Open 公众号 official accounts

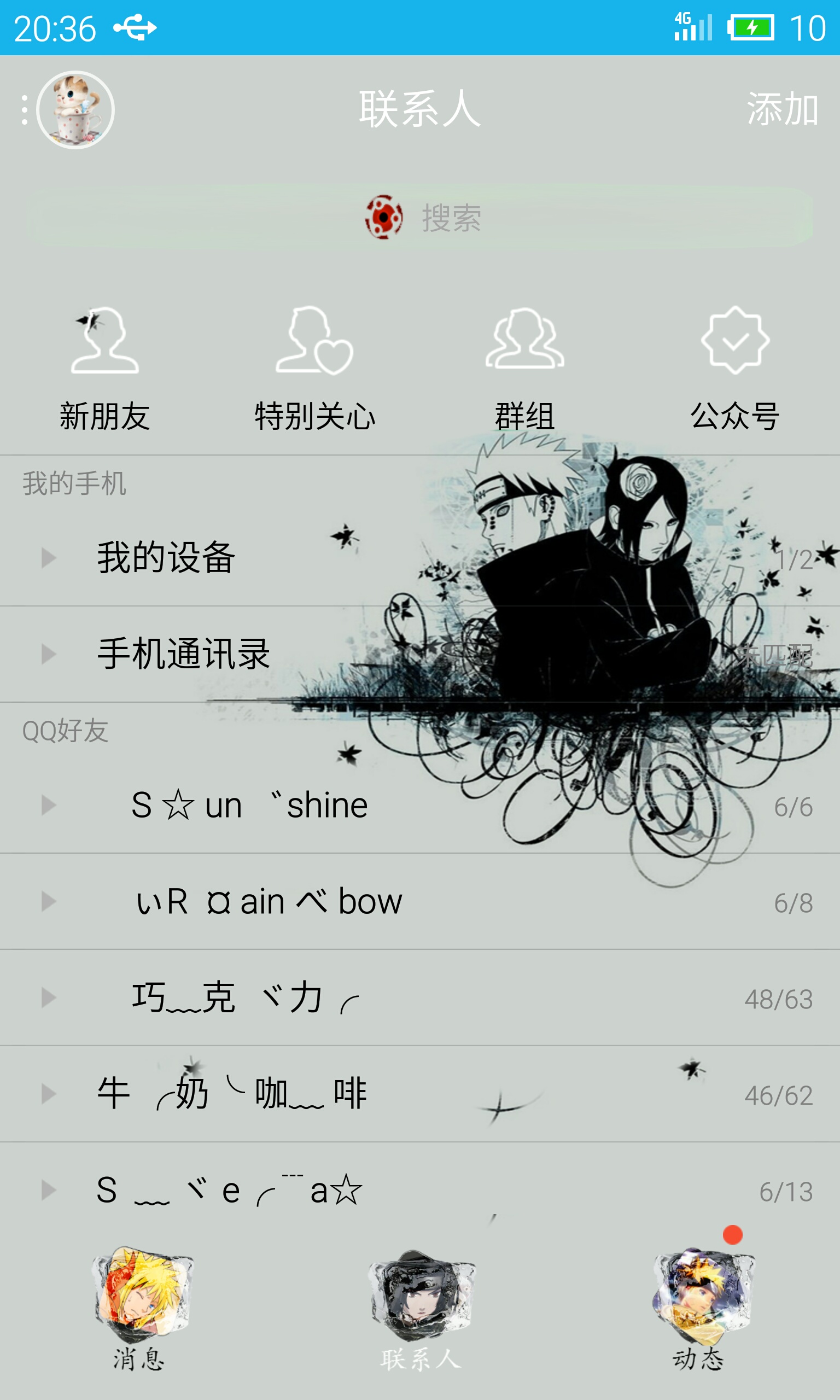(x=734, y=368)
